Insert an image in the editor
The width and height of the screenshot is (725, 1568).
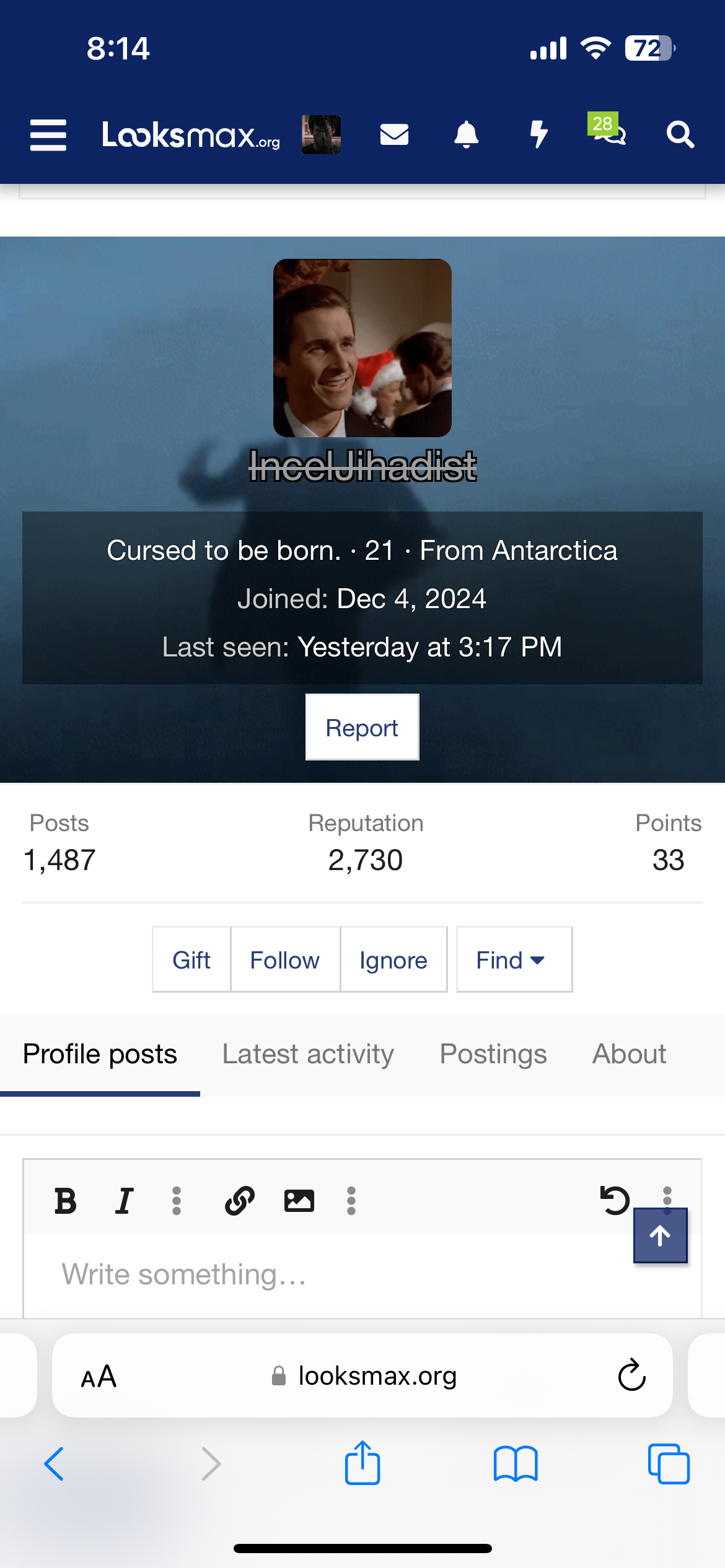(x=299, y=1201)
